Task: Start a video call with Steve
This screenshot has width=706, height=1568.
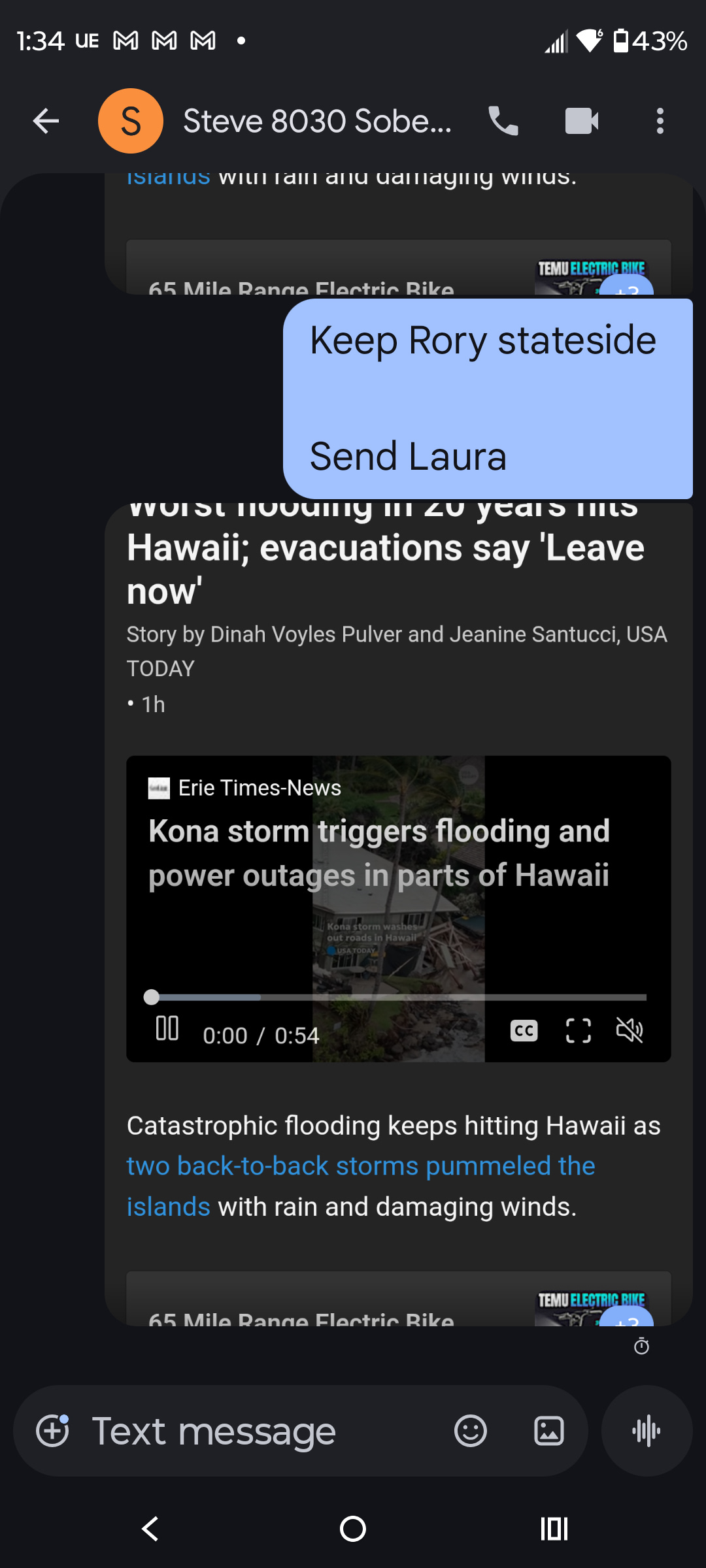Action: point(581,121)
